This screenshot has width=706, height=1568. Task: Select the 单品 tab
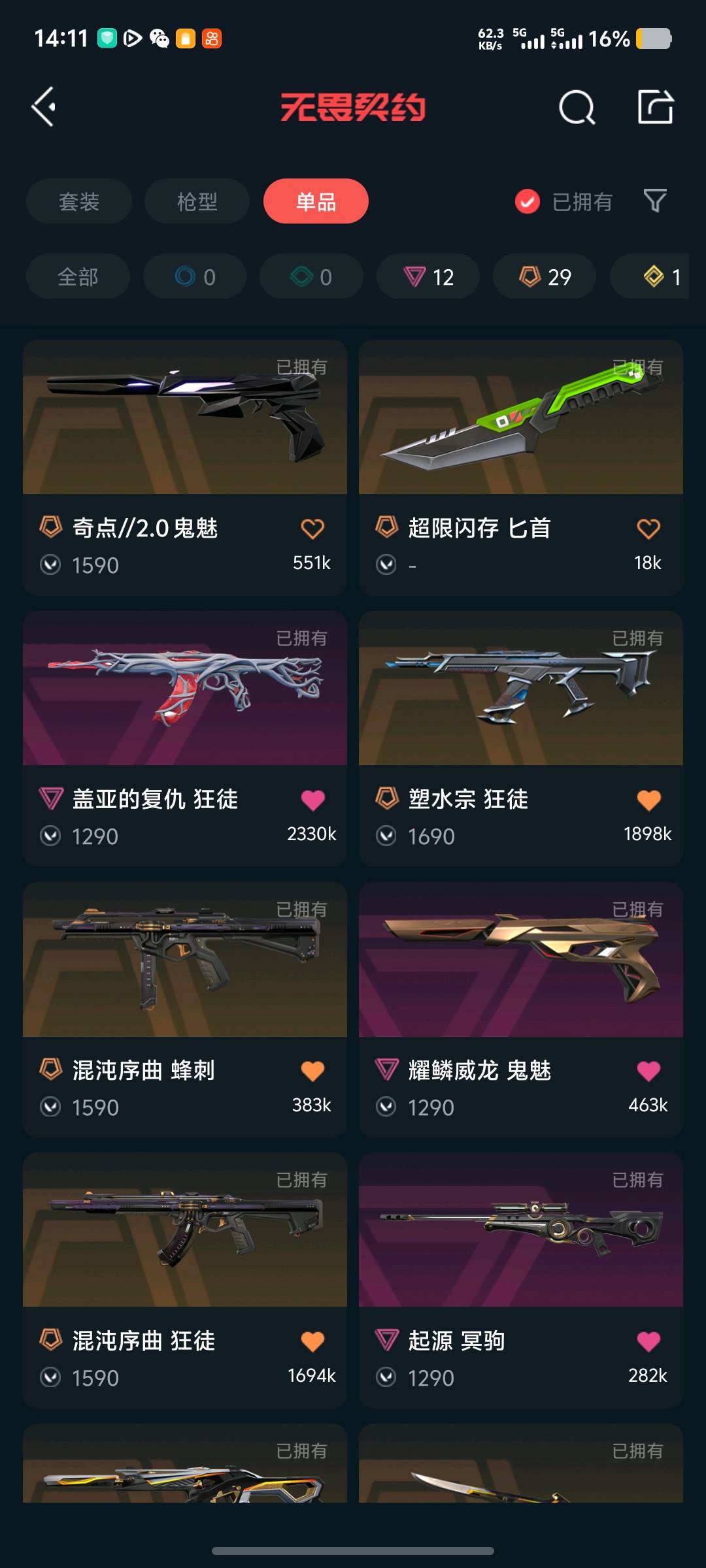pyautogui.click(x=316, y=201)
